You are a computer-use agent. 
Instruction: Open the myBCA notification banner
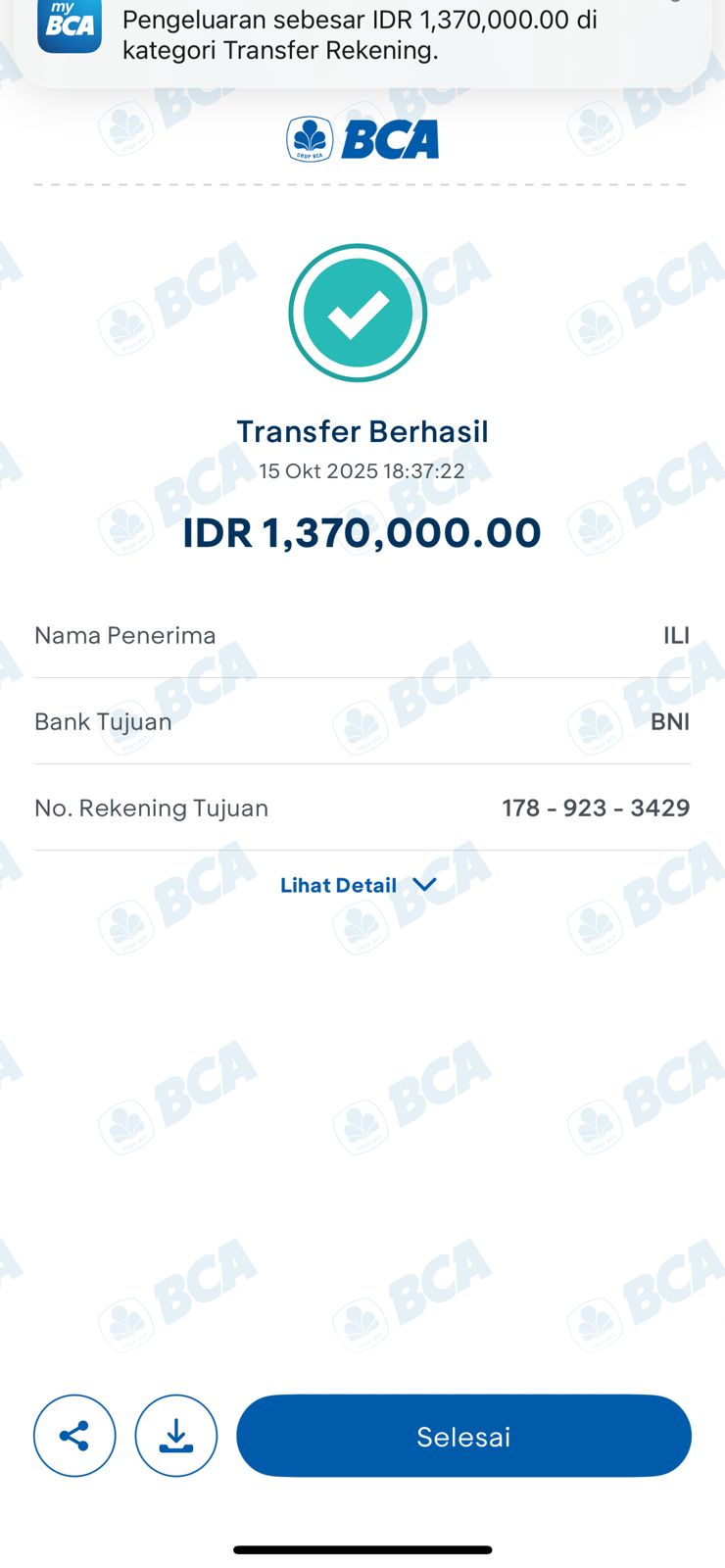[361, 35]
